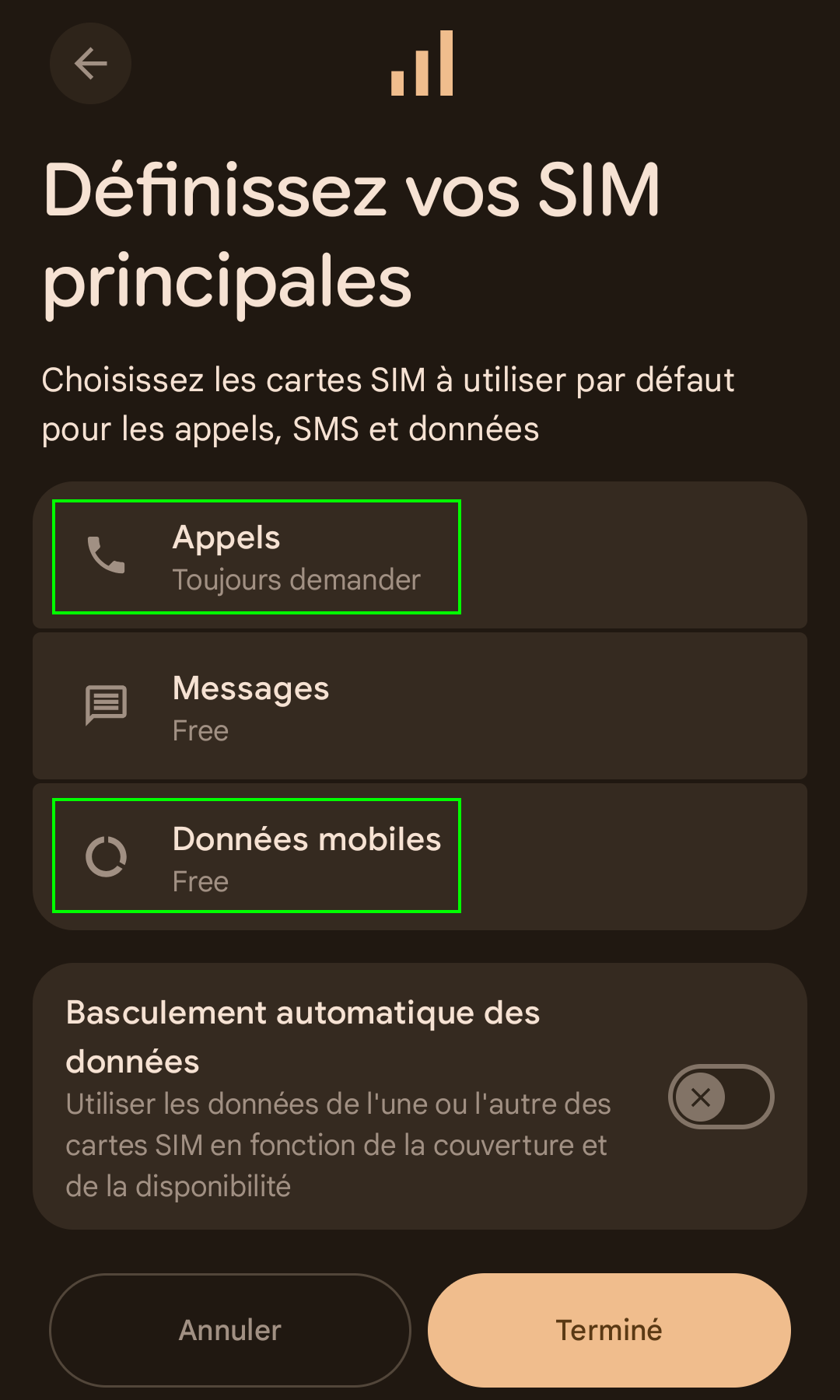
Task: Confirm with the Terminé button
Action: pyautogui.click(x=609, y=1330)
